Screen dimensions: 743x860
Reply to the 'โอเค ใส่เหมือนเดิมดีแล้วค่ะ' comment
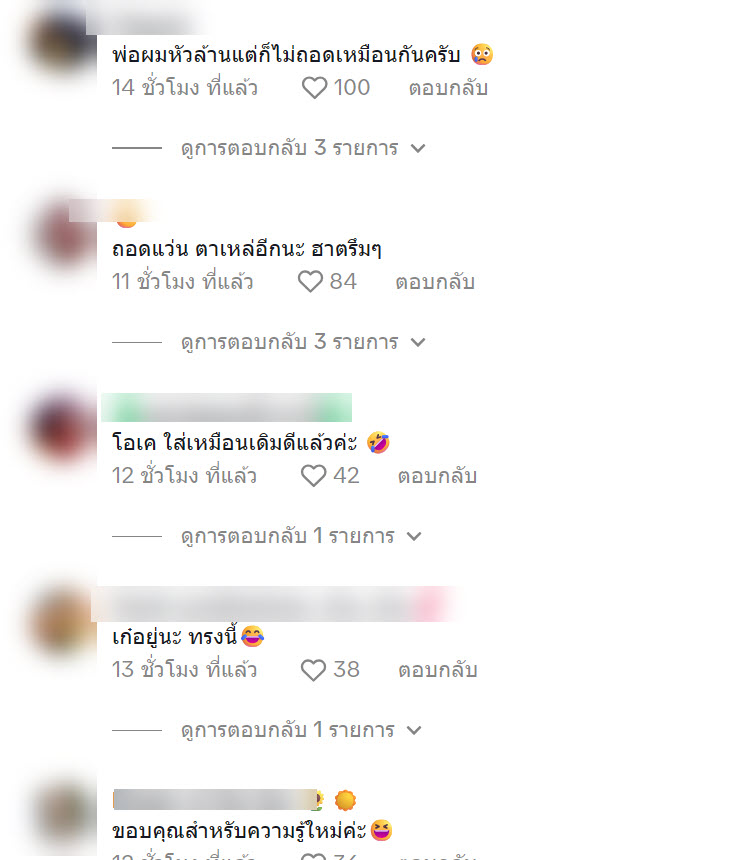click(437, 476)
